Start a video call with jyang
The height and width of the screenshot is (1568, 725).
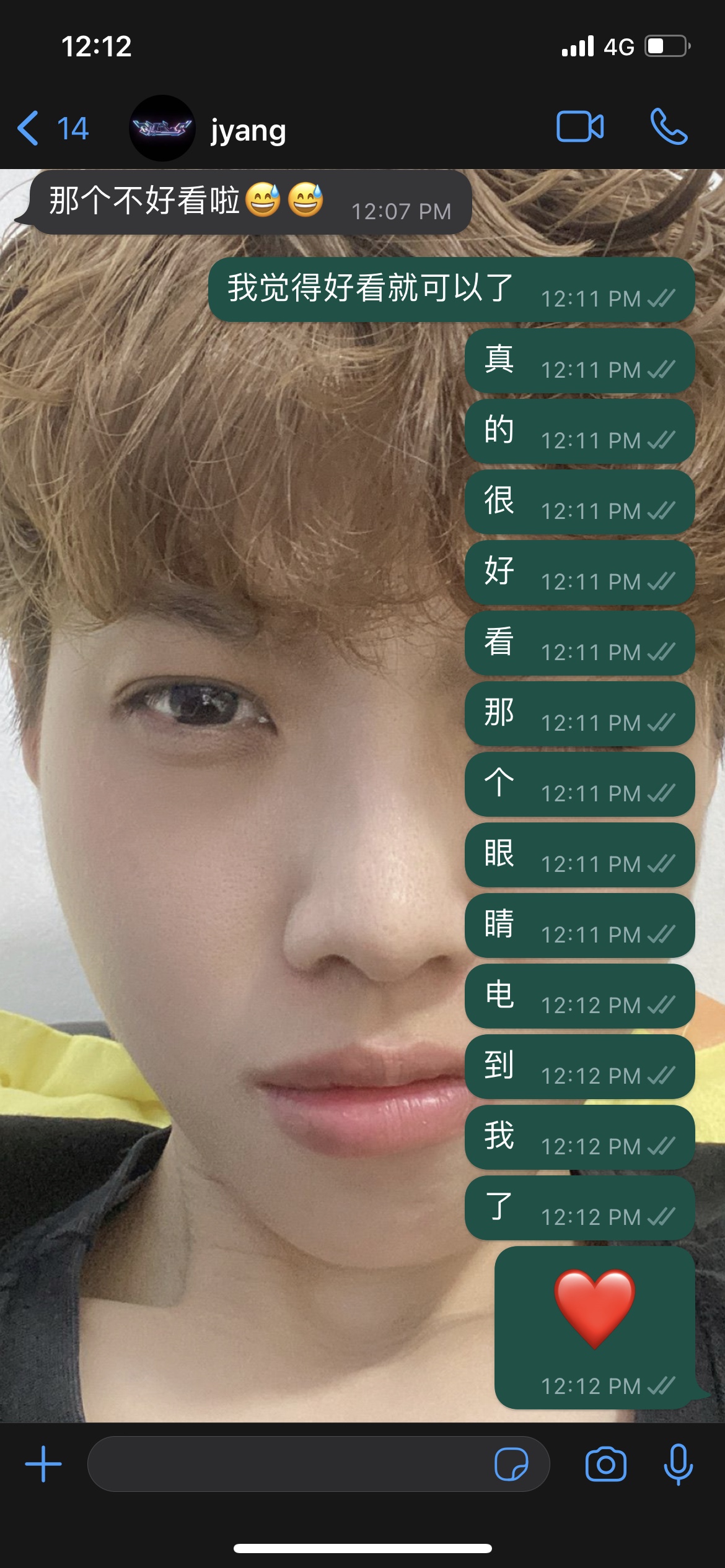click(580, 127)
